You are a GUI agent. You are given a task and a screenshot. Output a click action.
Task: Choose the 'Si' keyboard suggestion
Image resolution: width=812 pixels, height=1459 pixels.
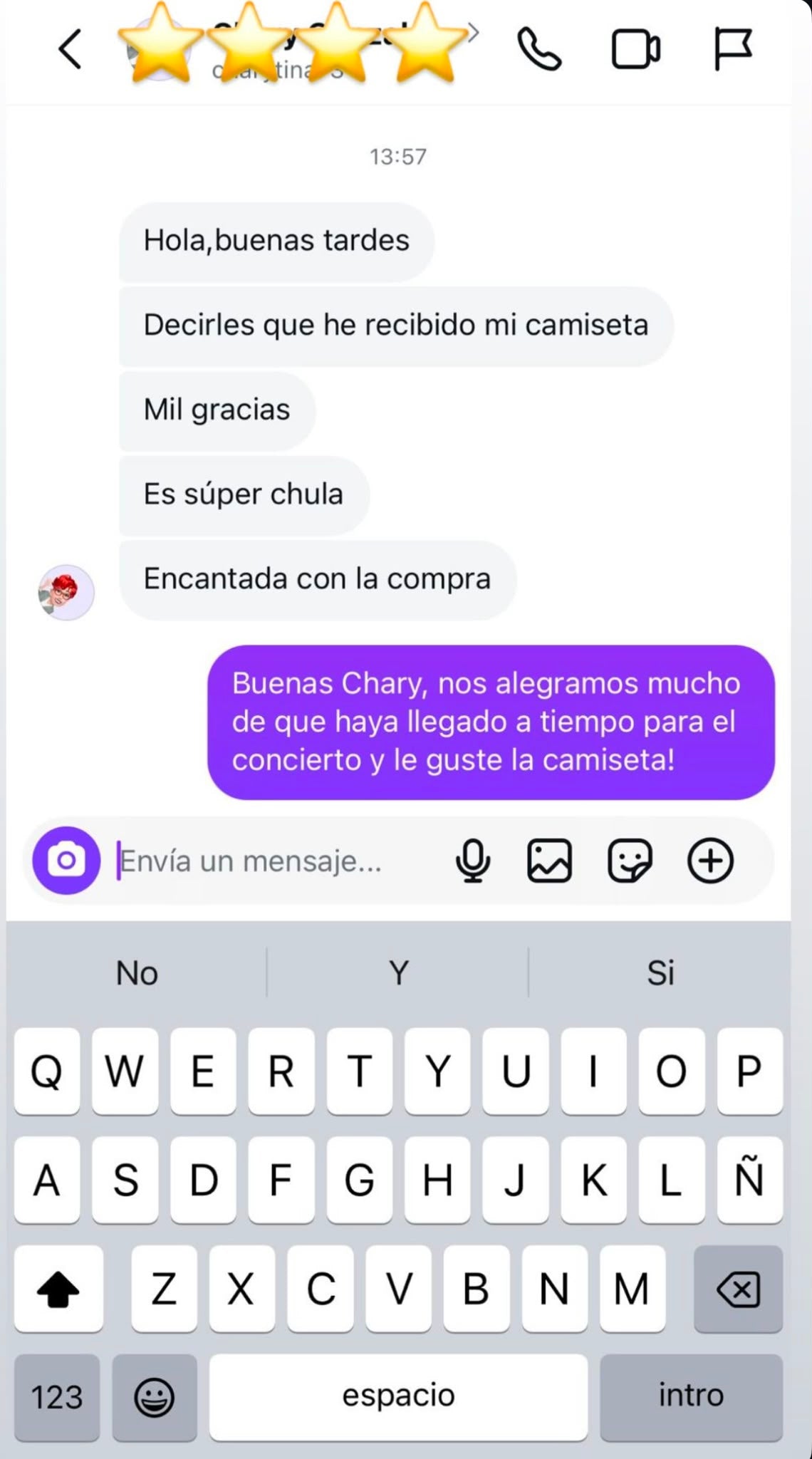660,972
